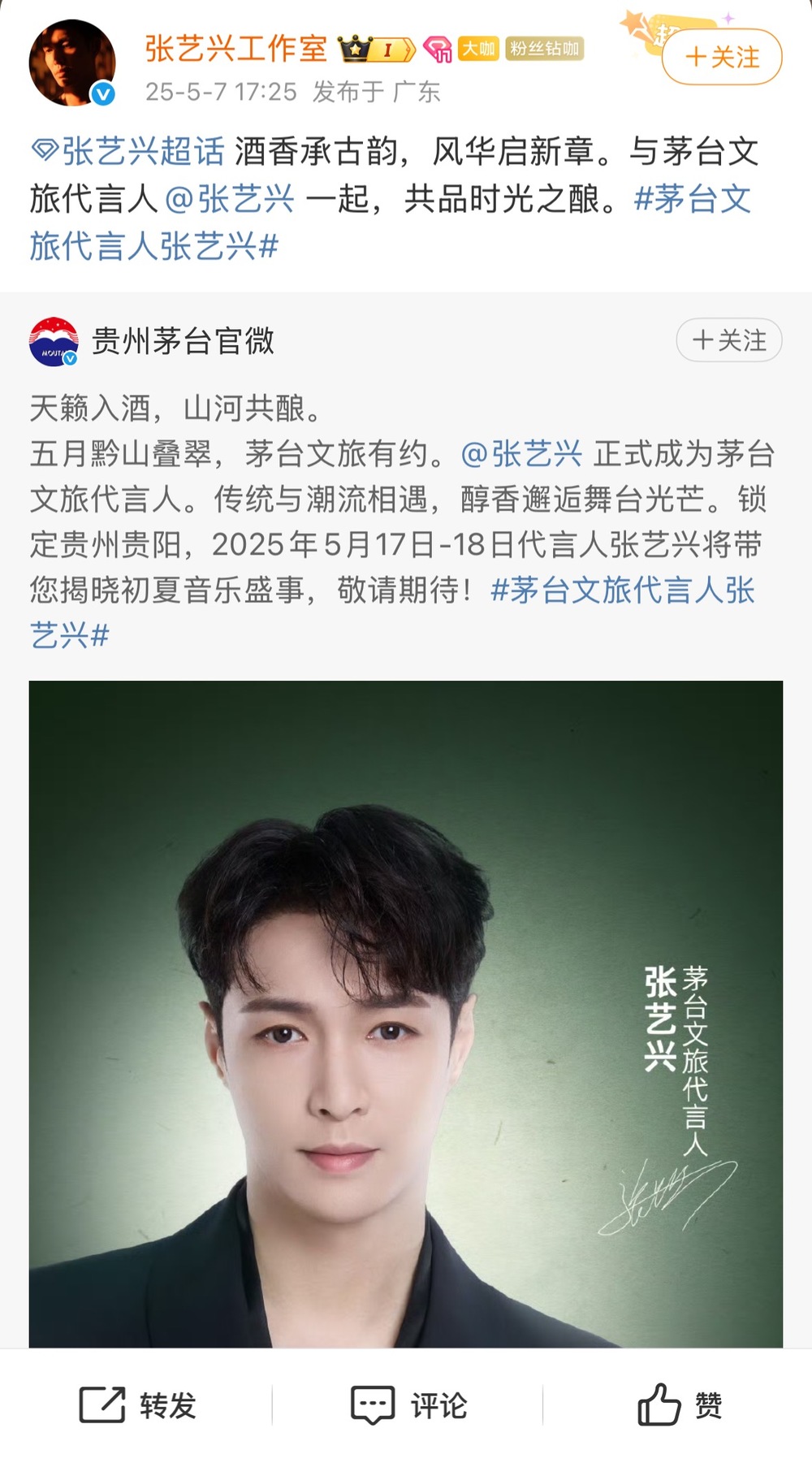Open comments with 评论 button
Image resolution: width=812 pixels, height=1480 pixels.
408,1404
